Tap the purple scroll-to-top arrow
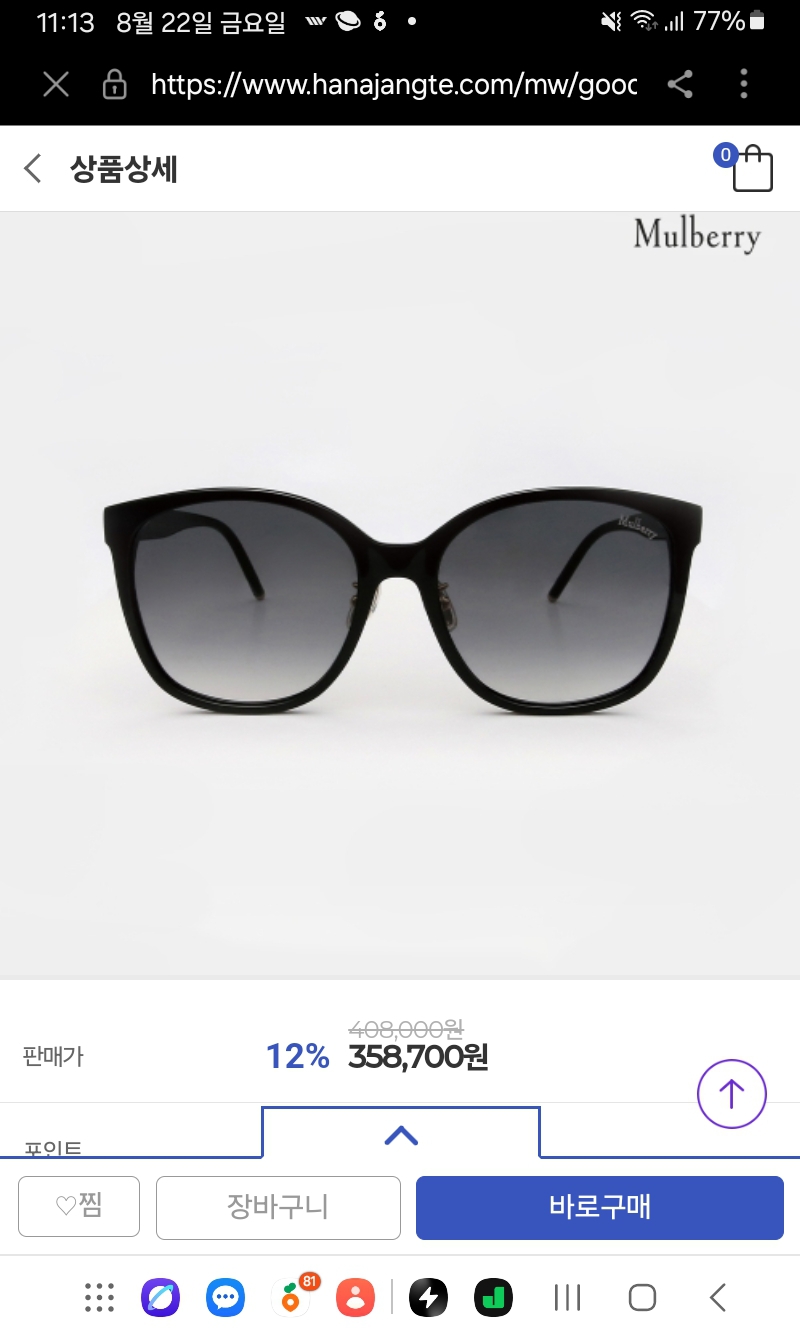 point(731,1094)
